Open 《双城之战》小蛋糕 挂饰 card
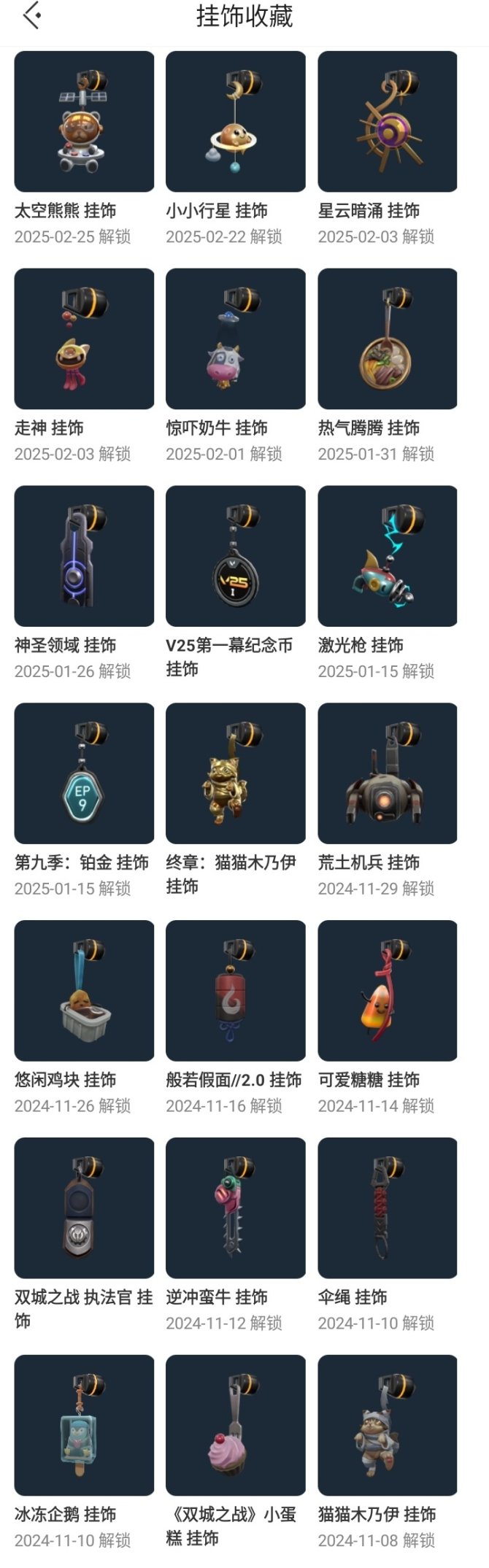 [x=235, y=1426]
